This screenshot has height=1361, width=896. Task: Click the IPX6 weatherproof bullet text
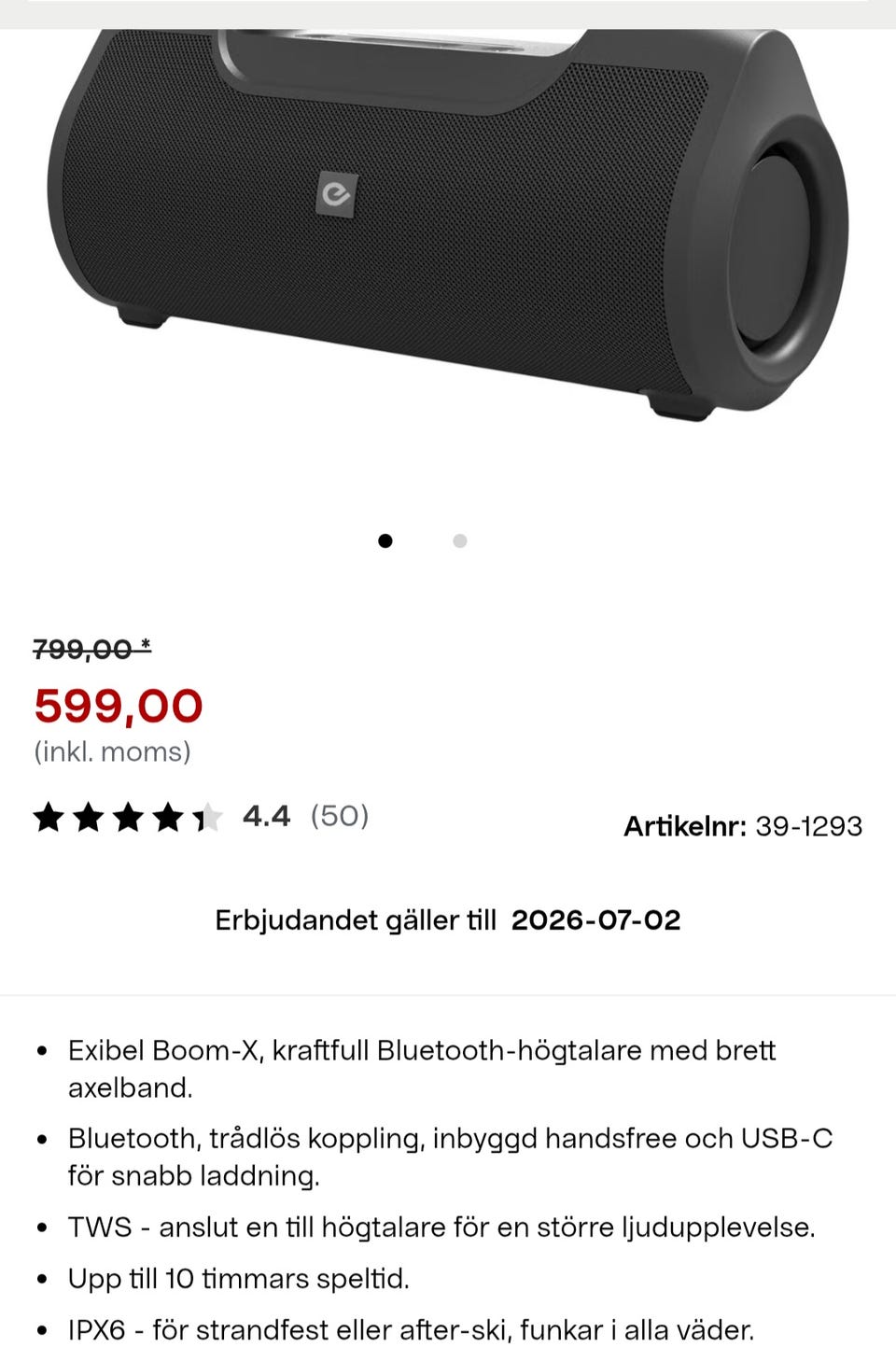pyautogui.click(x=411, y=1329)
